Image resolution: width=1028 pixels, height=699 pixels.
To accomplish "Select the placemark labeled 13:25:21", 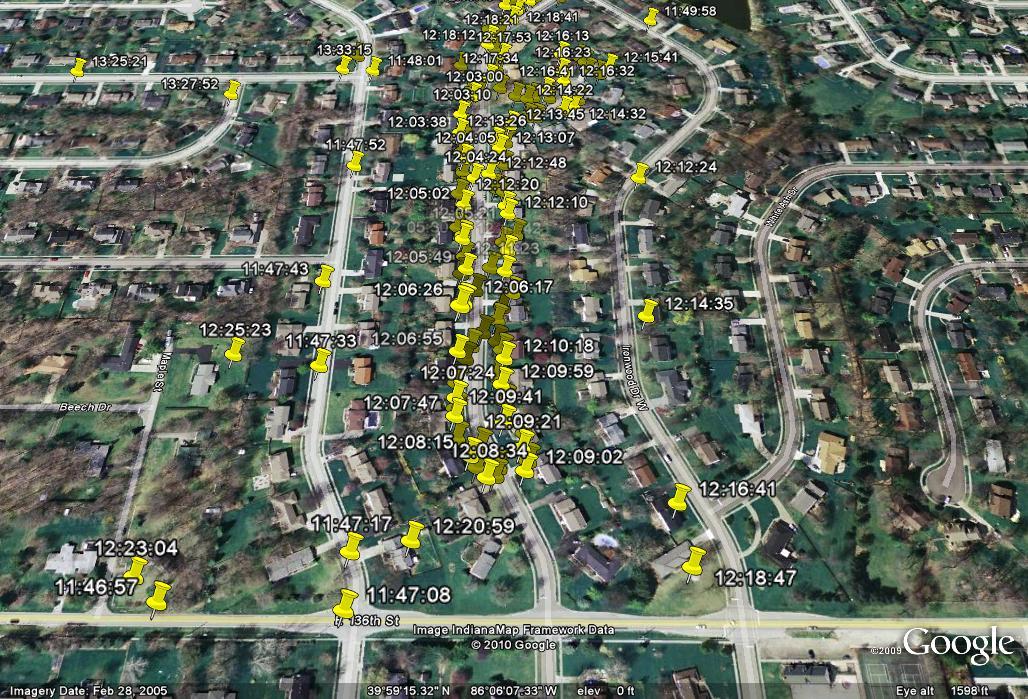I will (79, 67).
